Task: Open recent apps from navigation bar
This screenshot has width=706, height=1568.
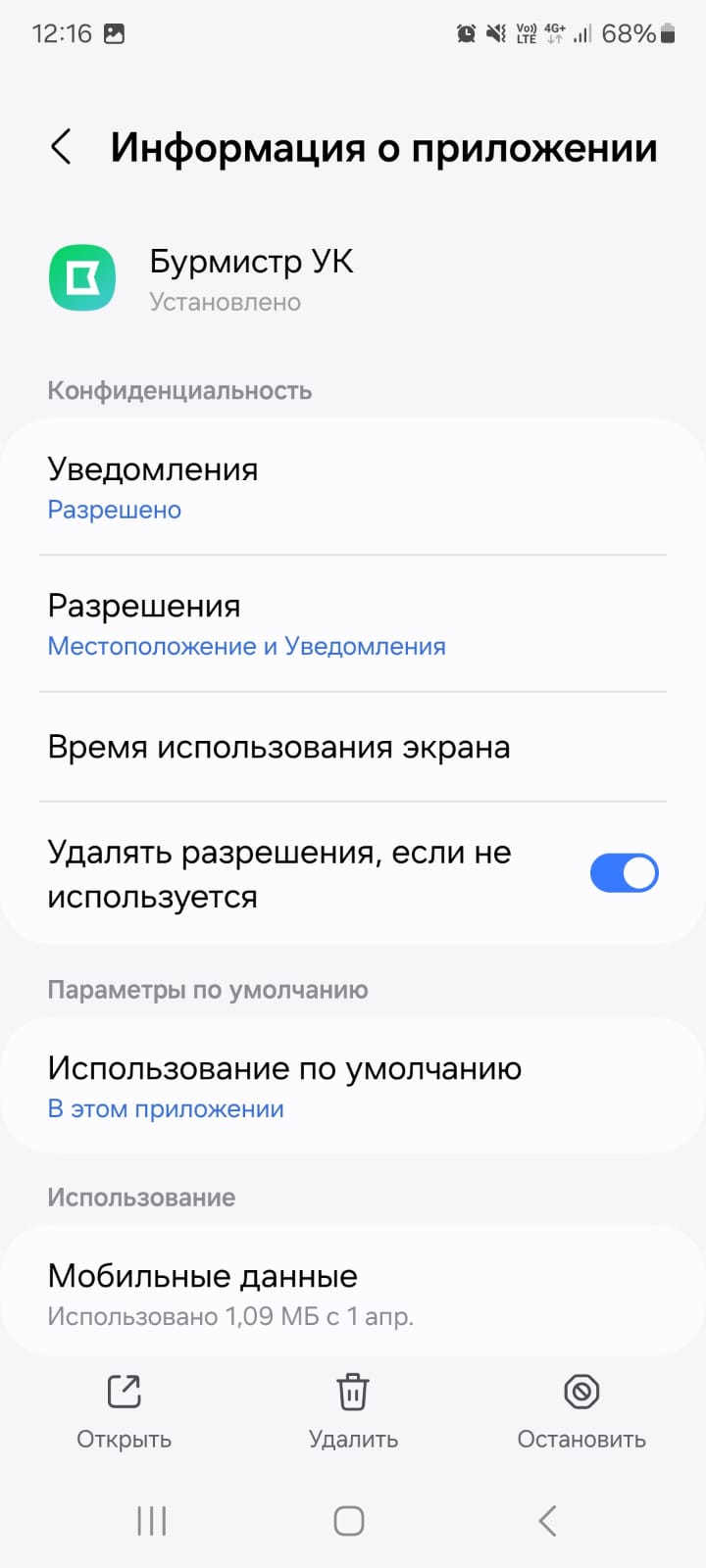Action: coord(152,1521)
